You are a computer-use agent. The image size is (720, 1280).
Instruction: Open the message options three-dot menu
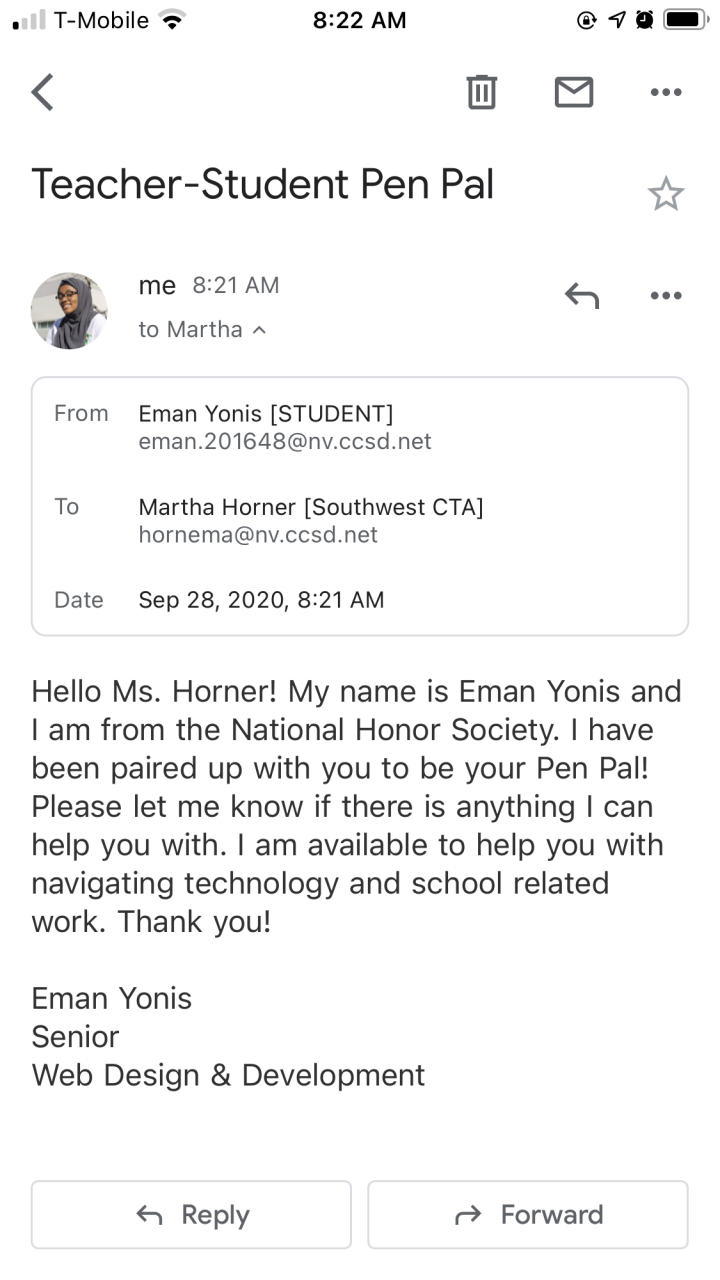tap(665, 295)
